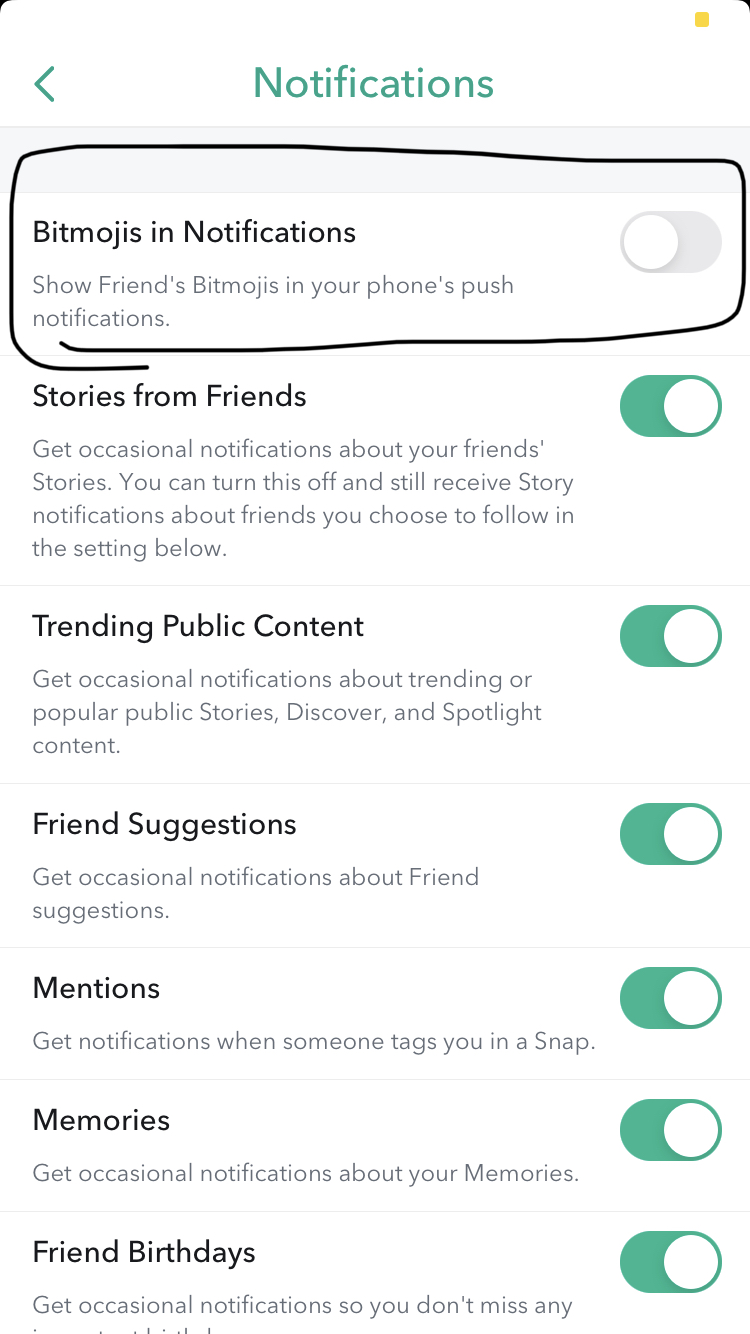The height and width of the screenshot is (1334, 750).
Task: Turn off Memories notifications
Action: (671, 1130)
